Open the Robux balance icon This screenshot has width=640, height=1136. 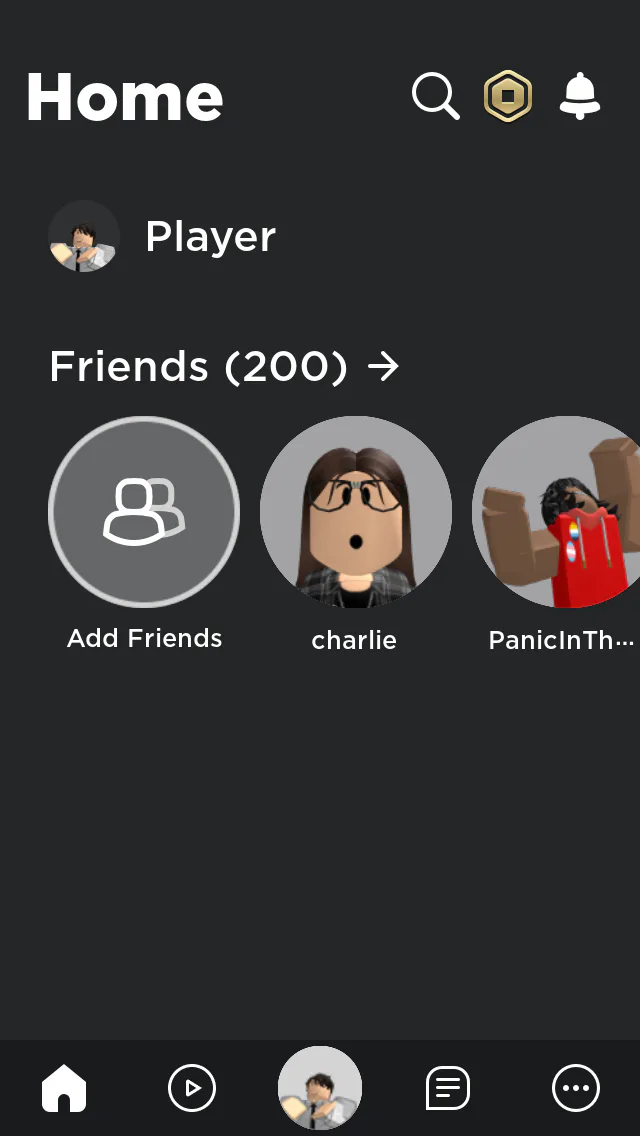[x=508, y=96]
